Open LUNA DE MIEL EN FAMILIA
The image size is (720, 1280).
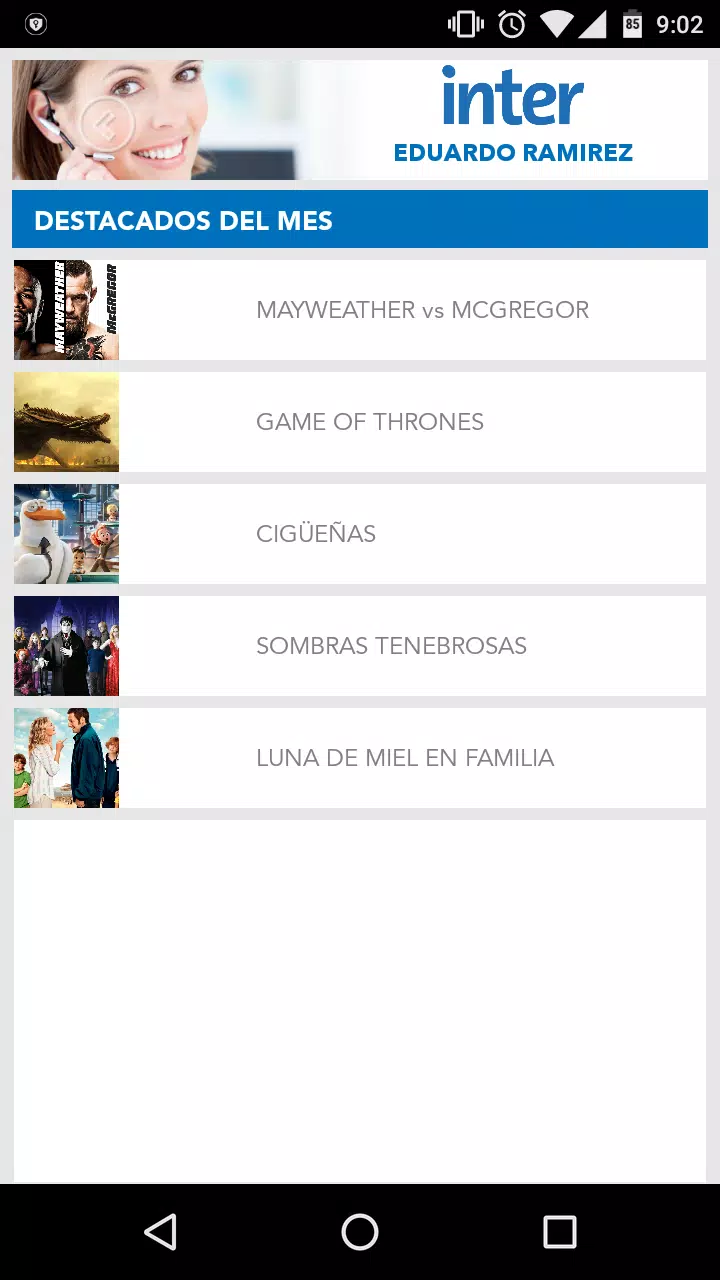[x=360, y=758]
